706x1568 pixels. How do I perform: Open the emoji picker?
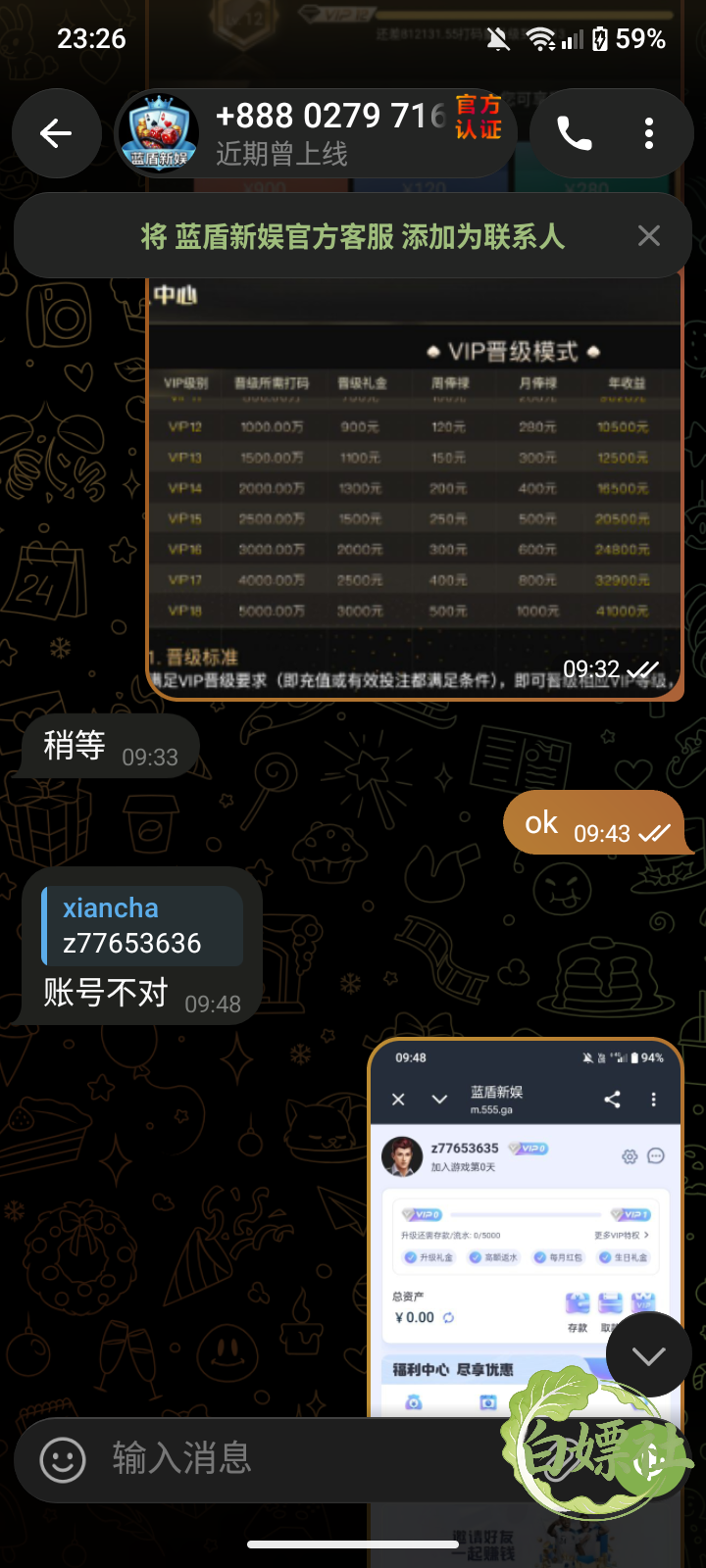[63, 1460]
